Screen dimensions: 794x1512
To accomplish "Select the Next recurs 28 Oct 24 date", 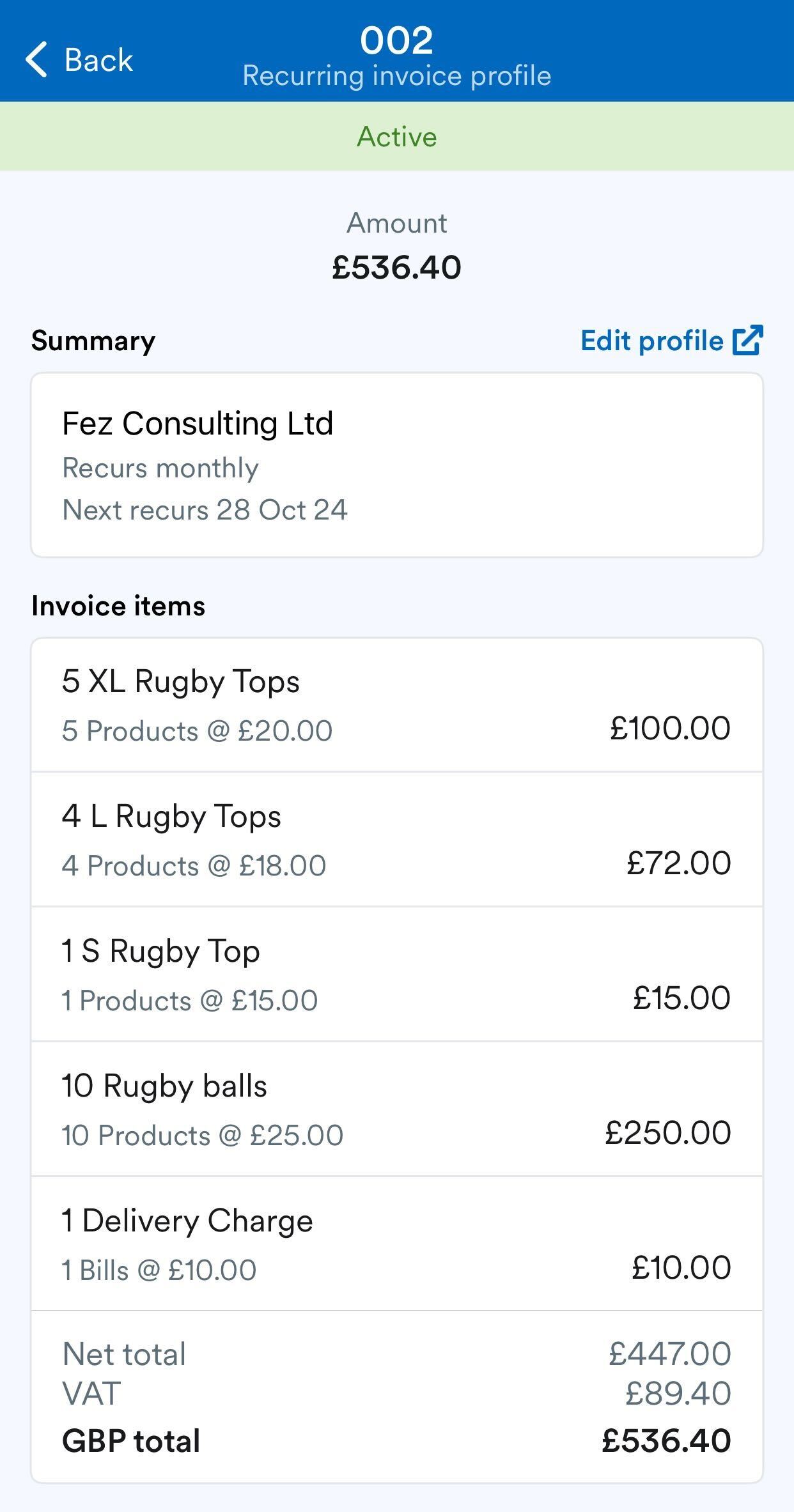I will (205, 509).
